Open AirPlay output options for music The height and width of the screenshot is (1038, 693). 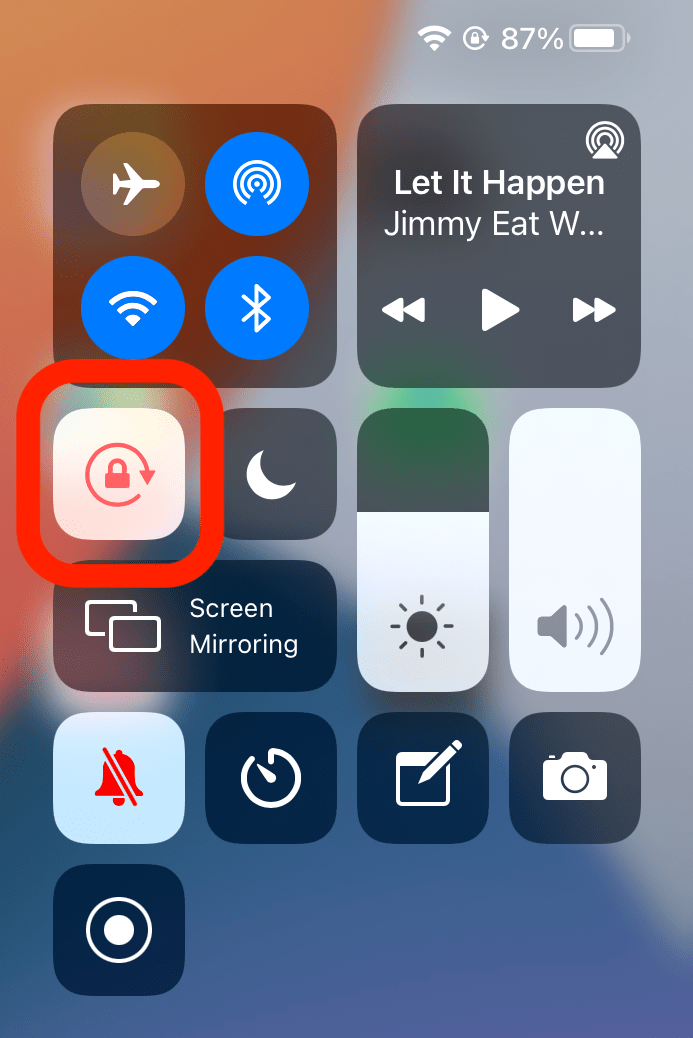604,140
